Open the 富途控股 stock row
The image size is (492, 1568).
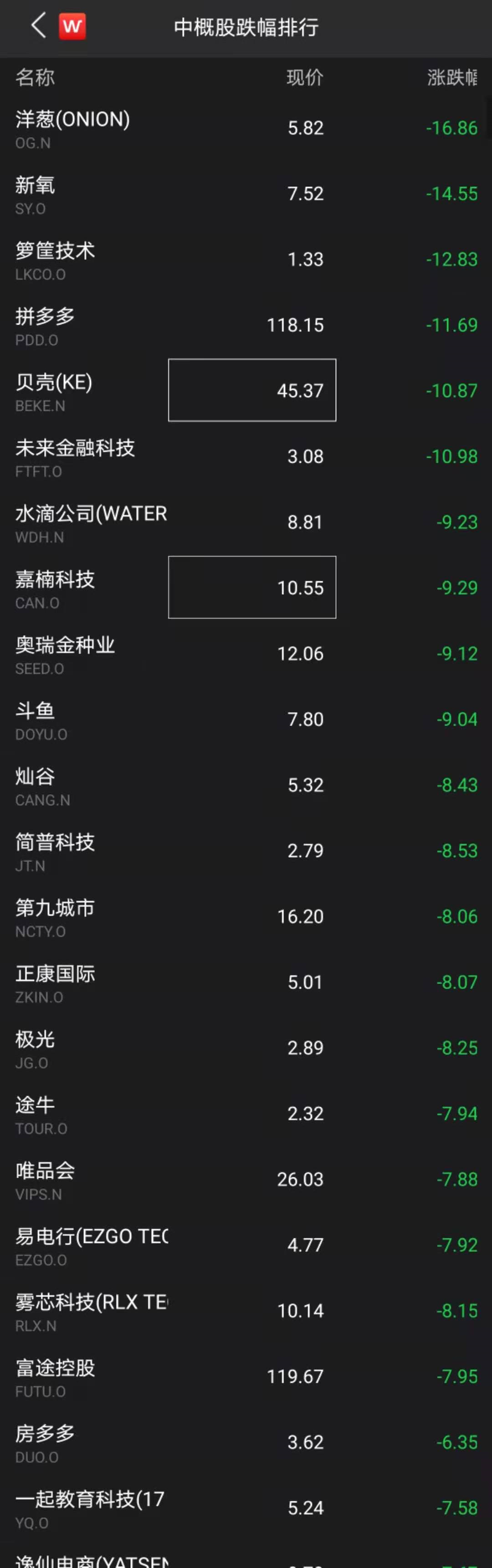[55, 1377]
